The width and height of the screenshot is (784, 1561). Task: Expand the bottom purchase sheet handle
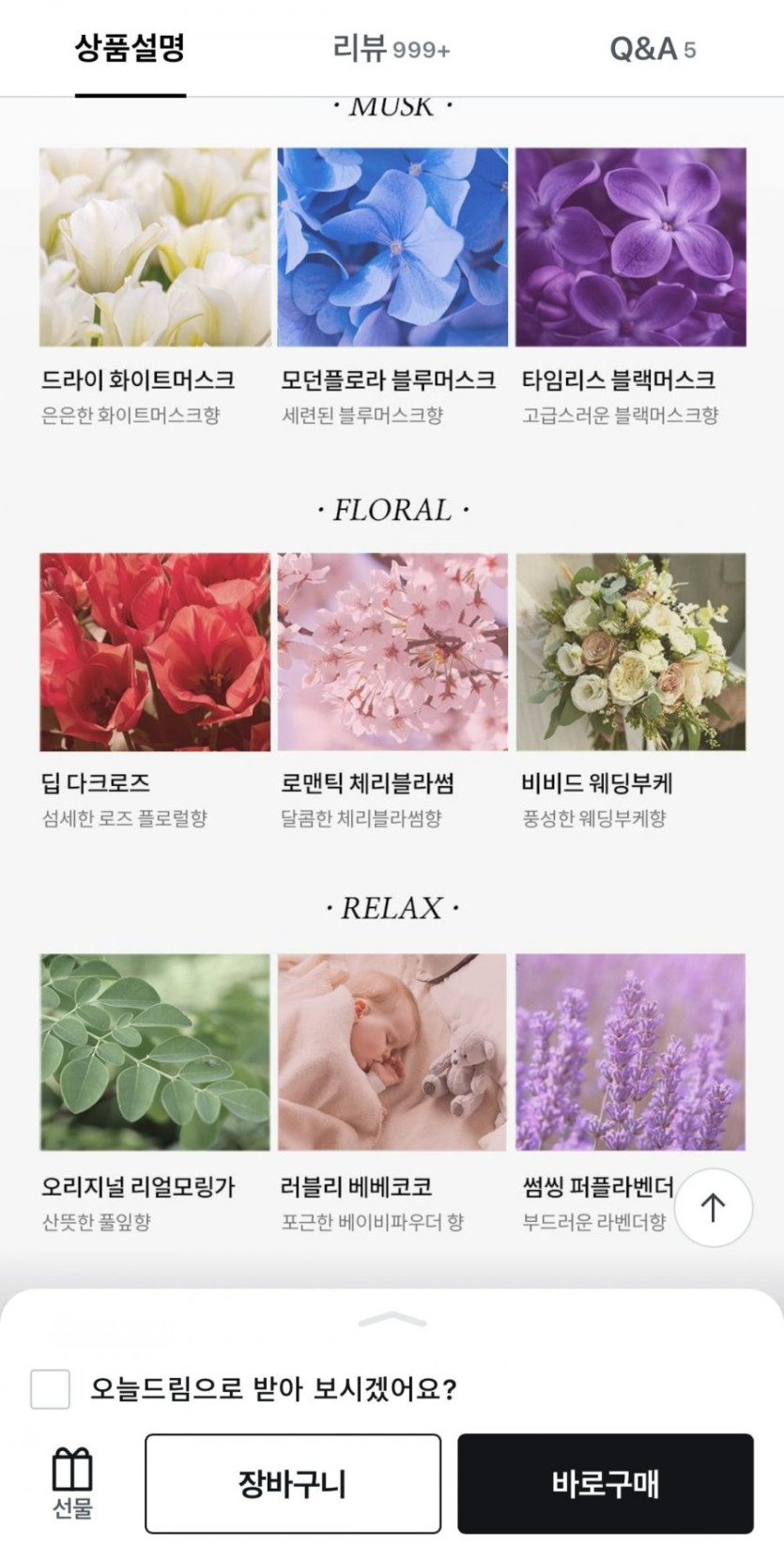click(x=392, y=1321)
